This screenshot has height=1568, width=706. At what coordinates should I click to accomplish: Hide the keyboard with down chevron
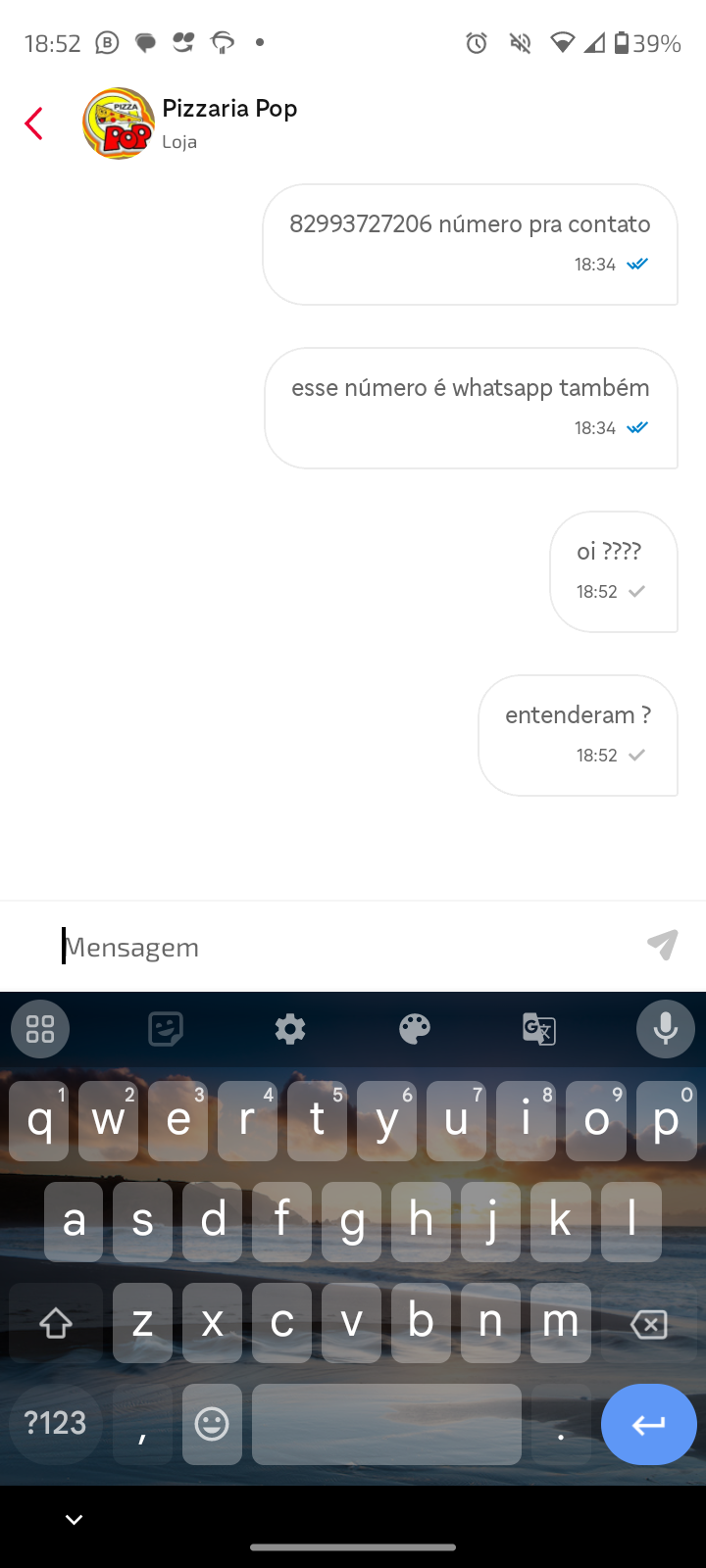tap(74, 1519)
